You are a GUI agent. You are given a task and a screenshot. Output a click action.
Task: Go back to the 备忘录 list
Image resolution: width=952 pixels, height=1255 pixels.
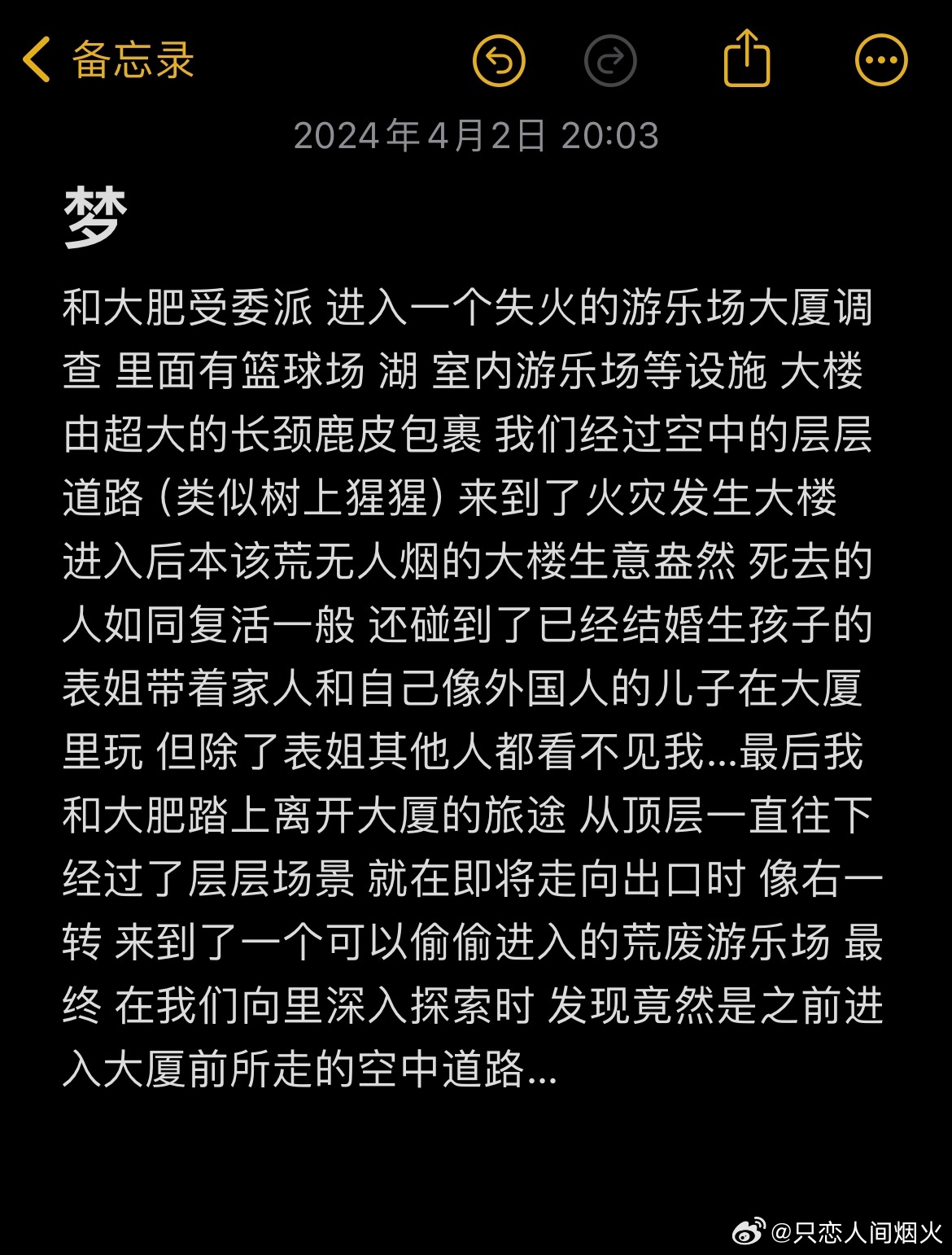(x=109, y=60)
